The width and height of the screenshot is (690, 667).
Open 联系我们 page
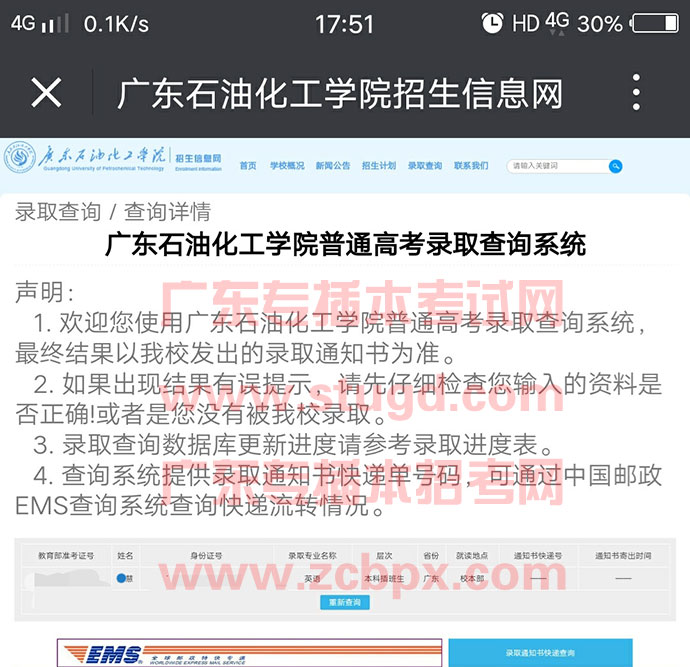(471, 166)
